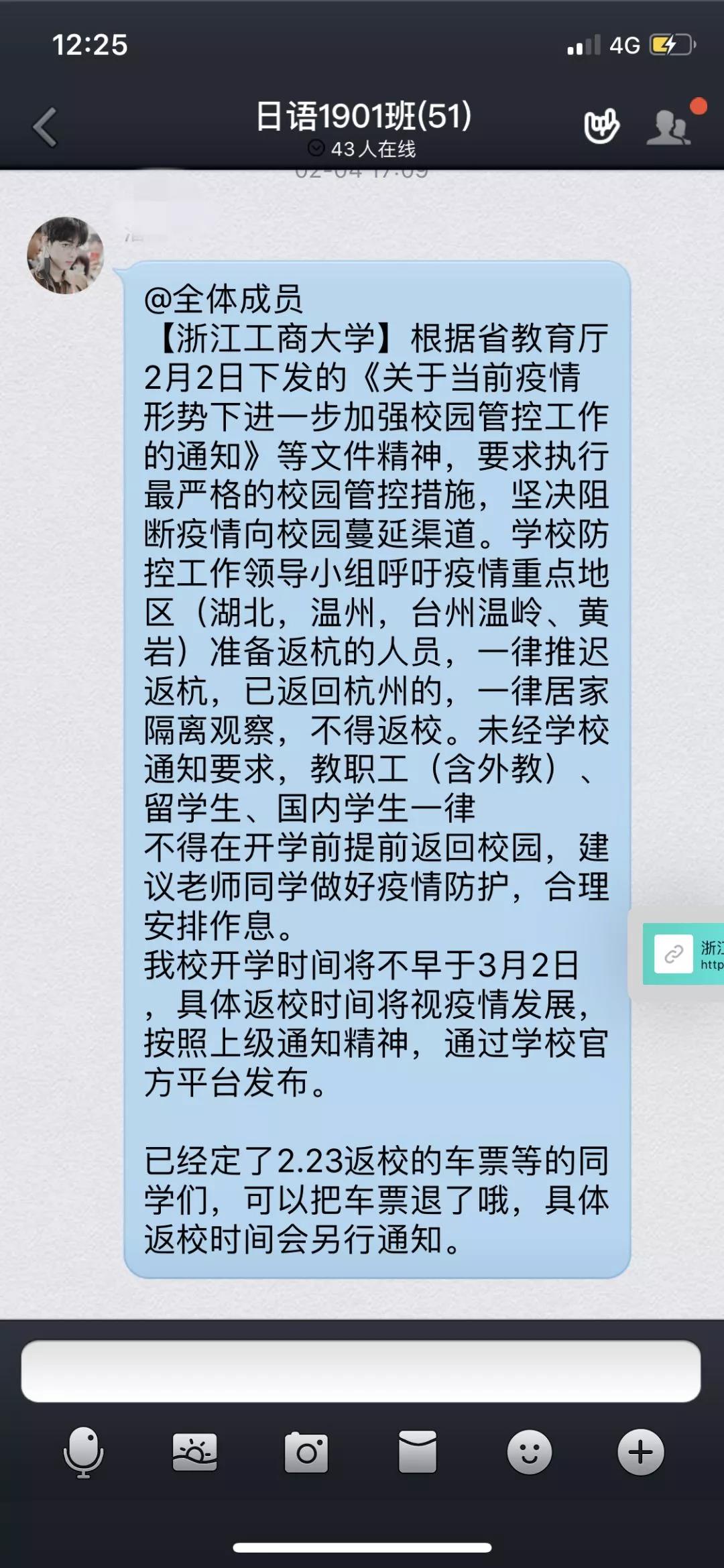This screenshot has width=724, height=1568.
Task: Expand more options with plus button
Action: pyautogui.click(x=641, y=1452)
